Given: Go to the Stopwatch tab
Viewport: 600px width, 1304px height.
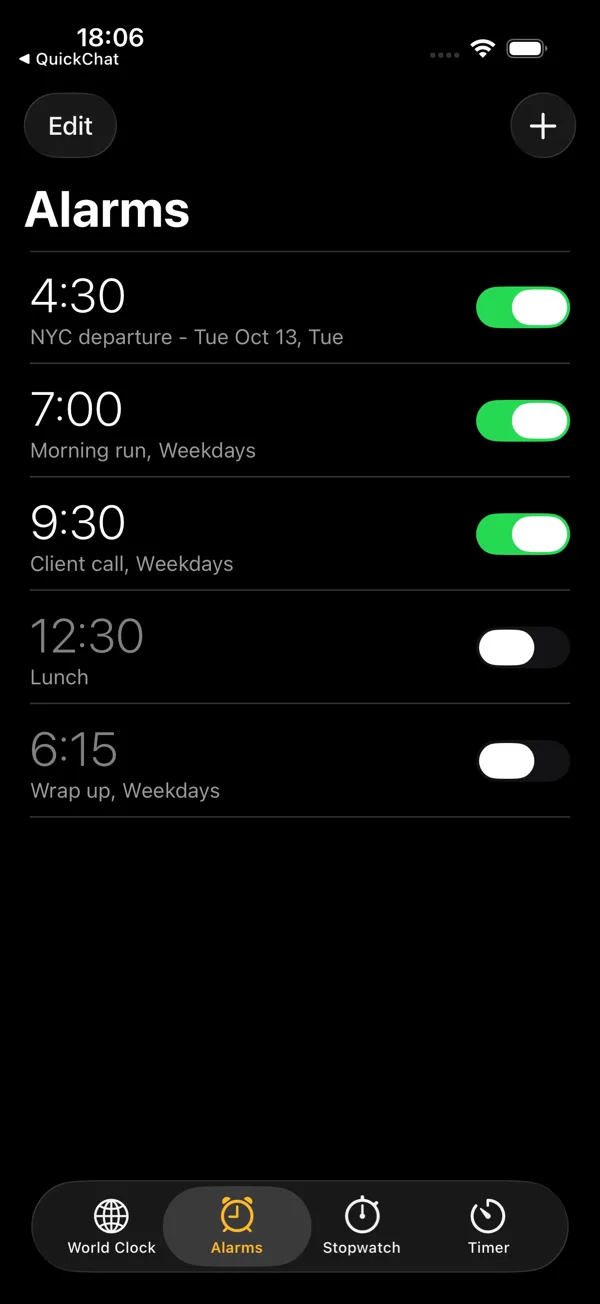Looking at the screenshot, I should tap(361, 1227).
